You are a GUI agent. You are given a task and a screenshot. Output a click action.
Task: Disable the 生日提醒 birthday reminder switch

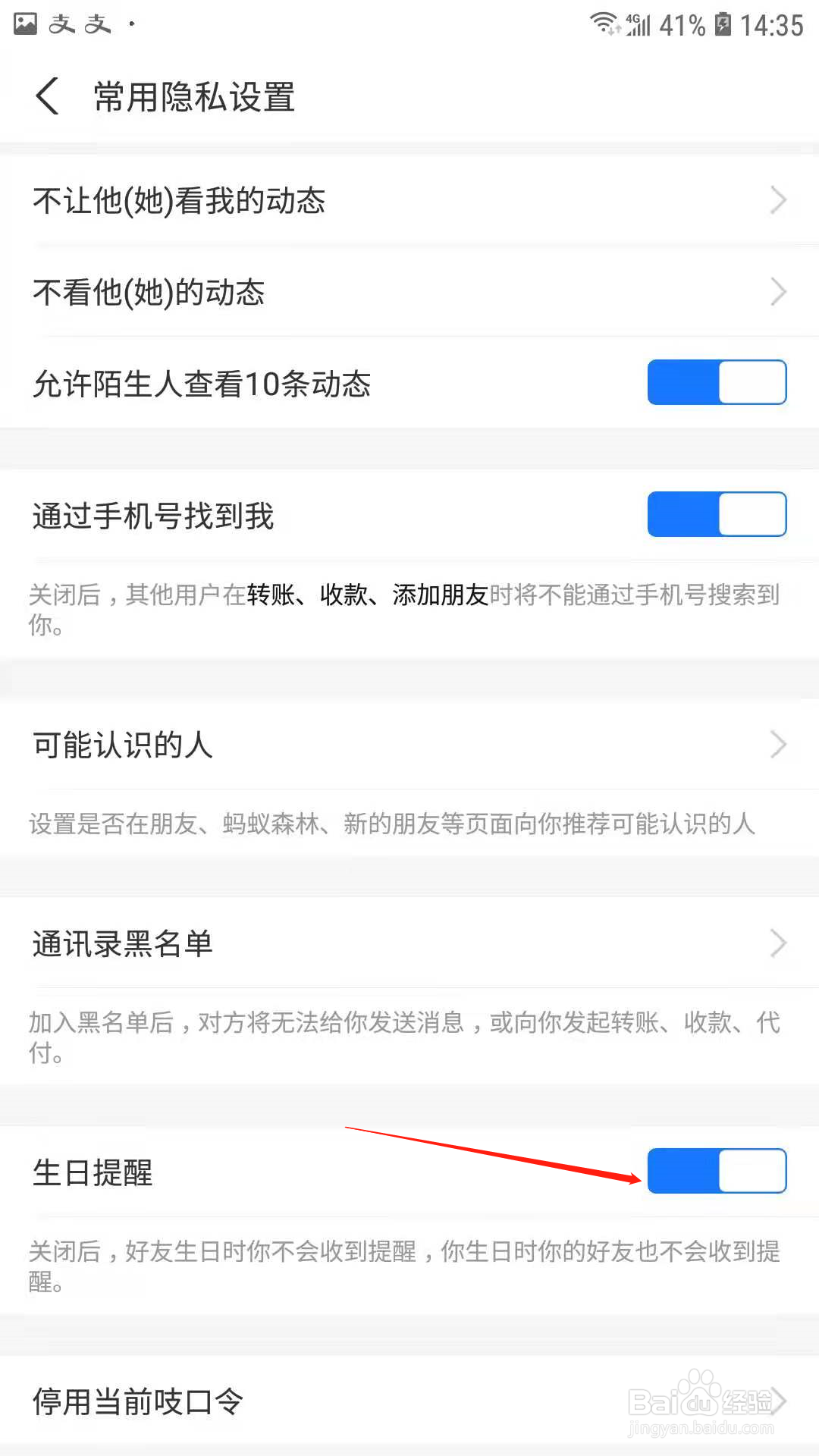[716, 1171]
